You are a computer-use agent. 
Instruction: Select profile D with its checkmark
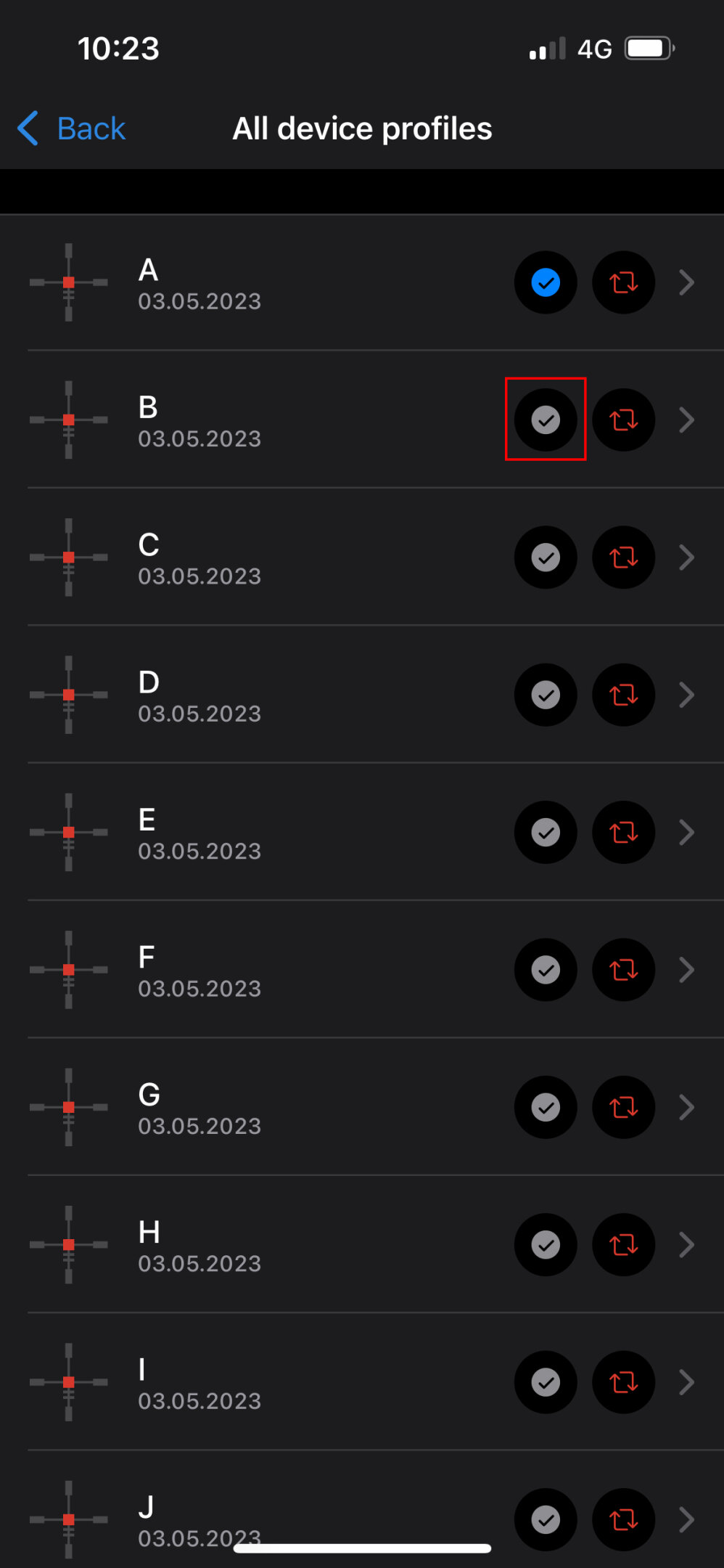[546, 695]
